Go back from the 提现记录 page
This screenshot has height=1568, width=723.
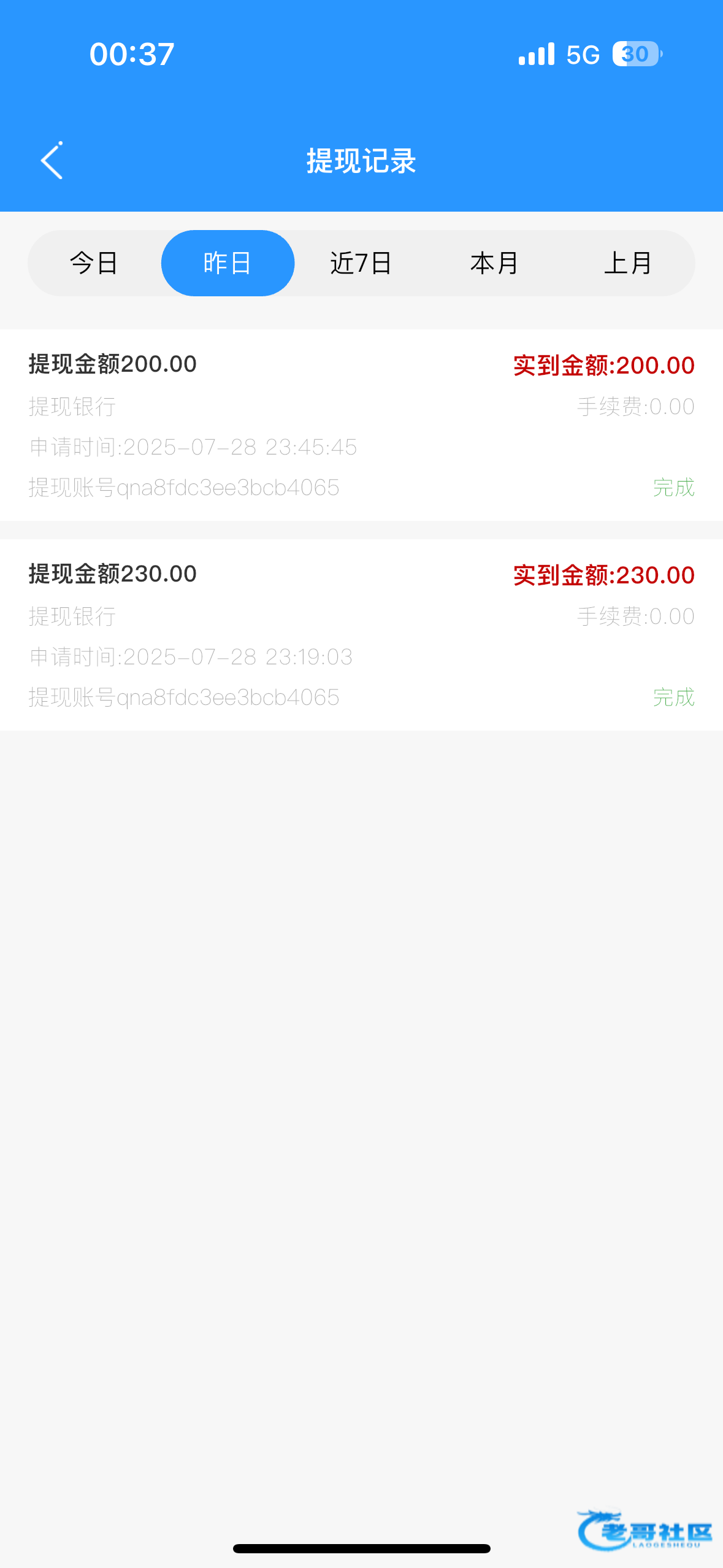[52, 161]
